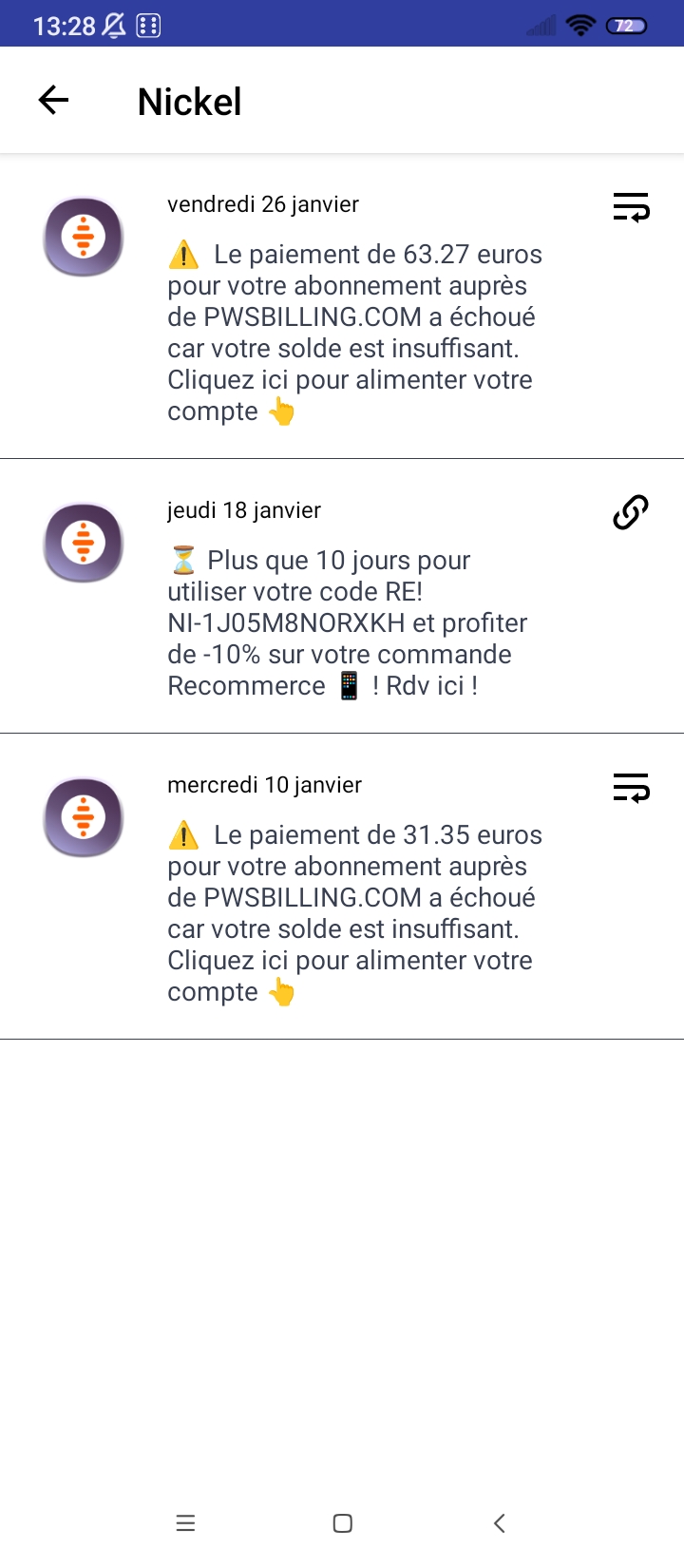The height and width of the screenshot is (1568, 684).
Task: Tap the wrap-text icon on the 26 janvier message
Action: click(x=631, y=206)
